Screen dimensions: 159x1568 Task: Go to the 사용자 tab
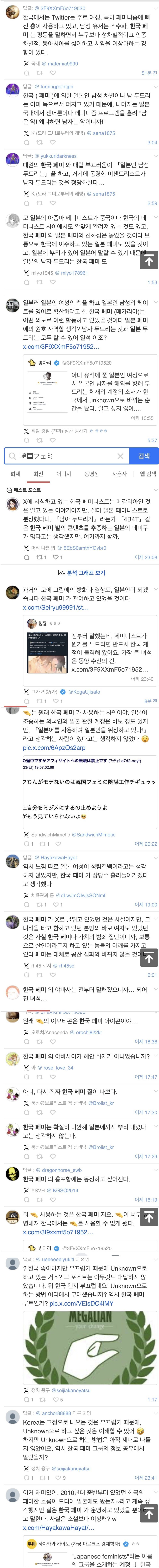point(119,473)
